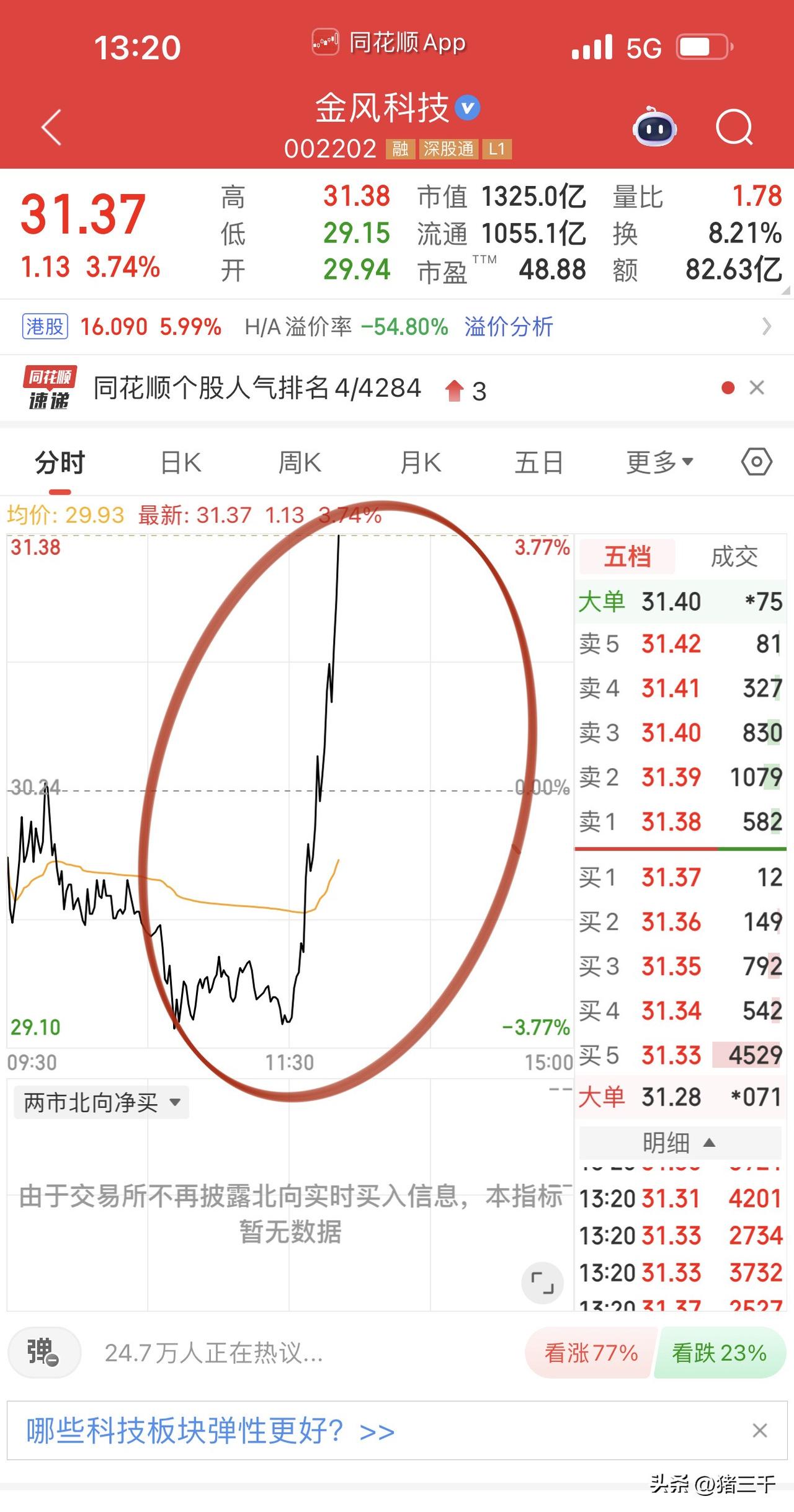Tap the 同花顺App icon in status bar

(325, 40)
